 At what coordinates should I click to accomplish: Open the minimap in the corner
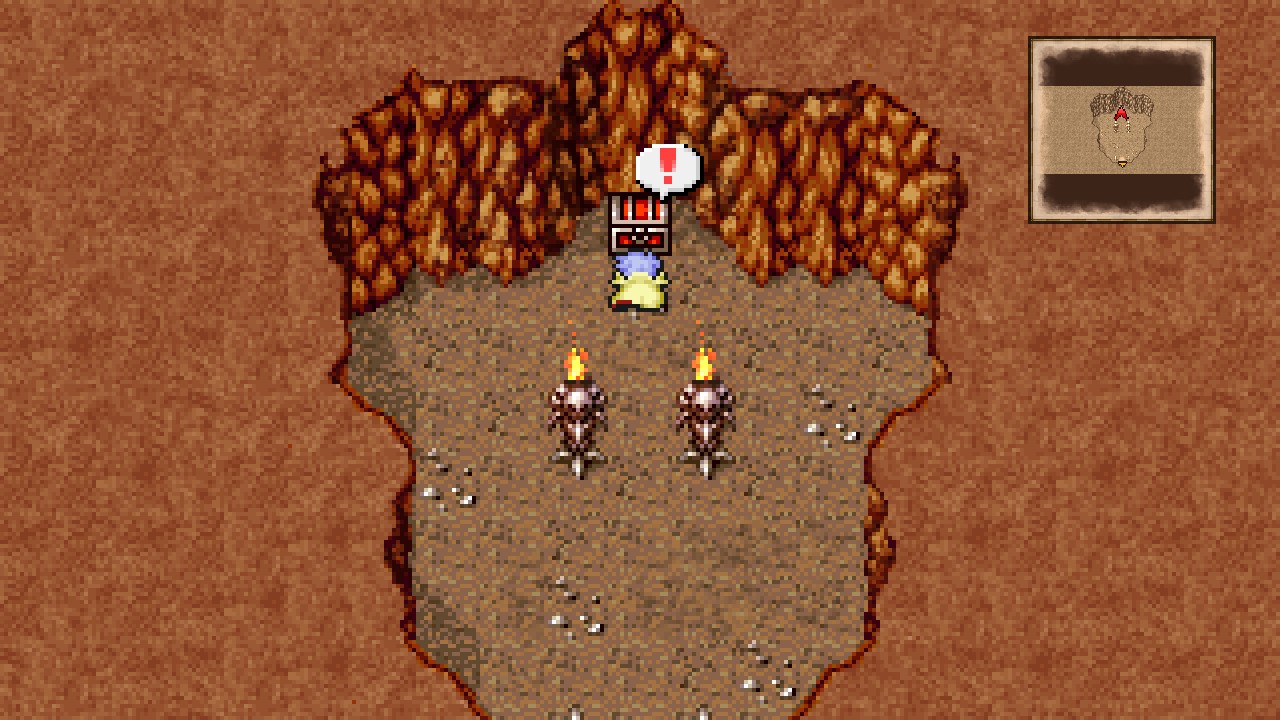[1121, 130]
